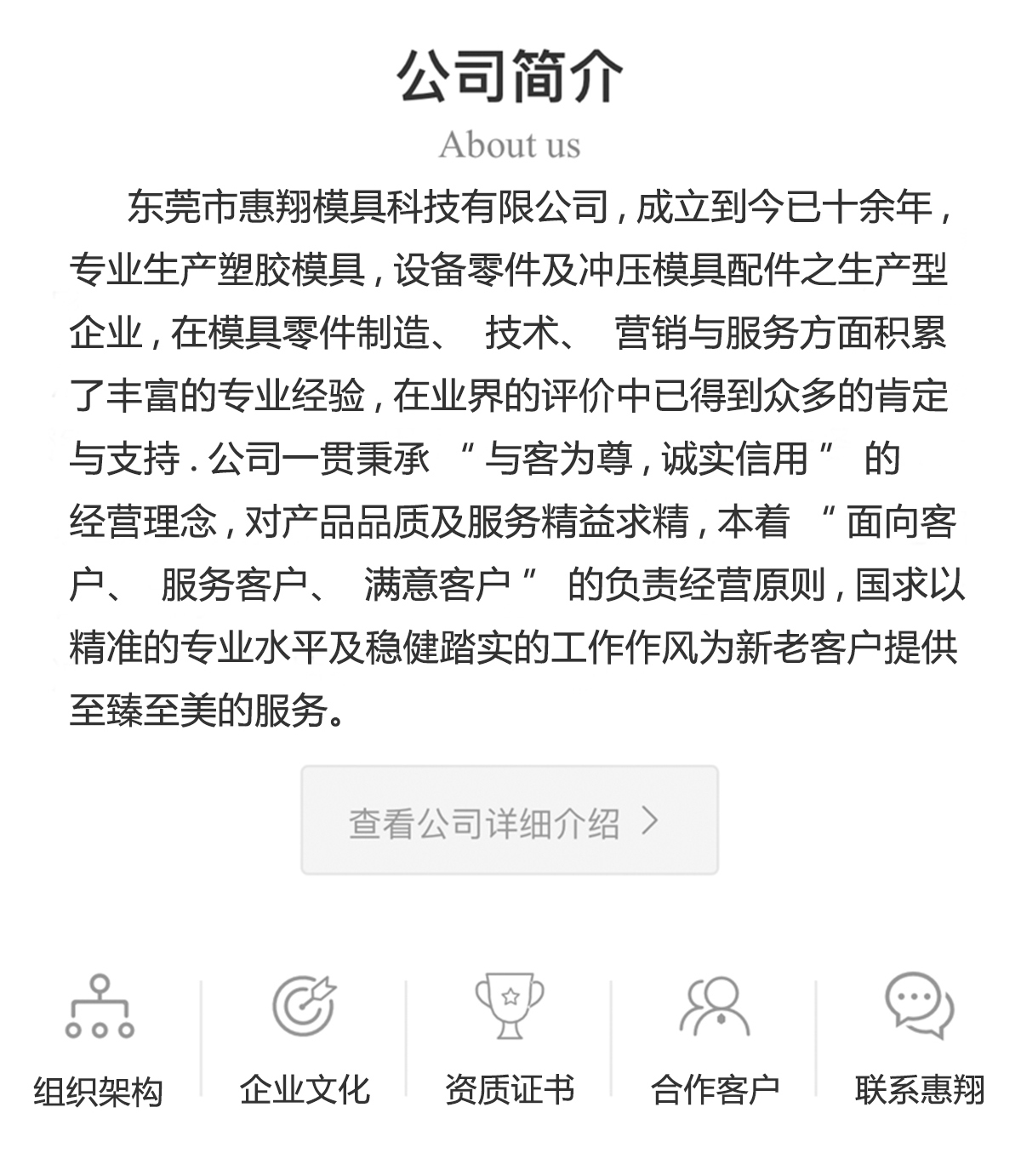
Task: Click the 公司简介 page heading
Action: tap(511, 77)
